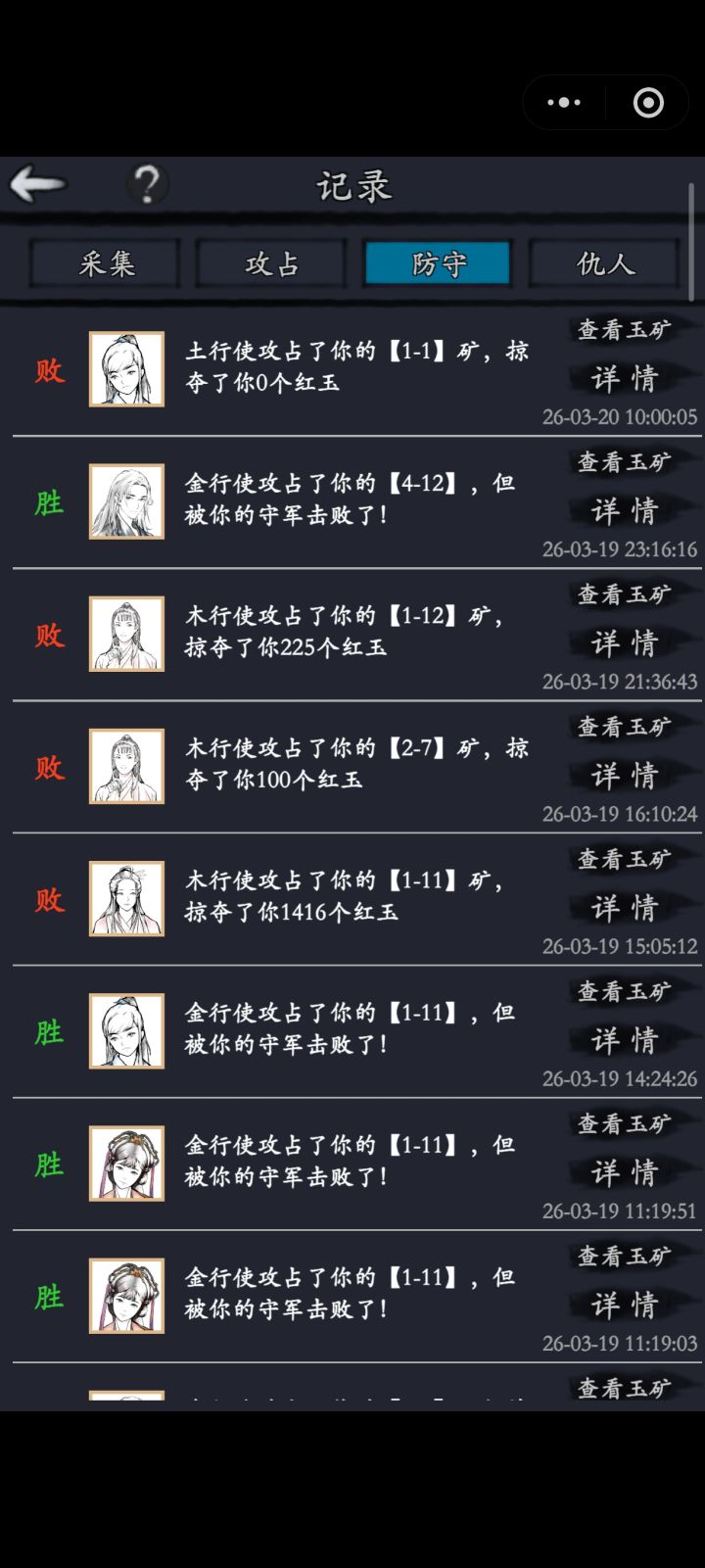Viewport: 705px width, 1568px height.
Task: Tap the mini-program more options dots icon
Action: point(563,102)
